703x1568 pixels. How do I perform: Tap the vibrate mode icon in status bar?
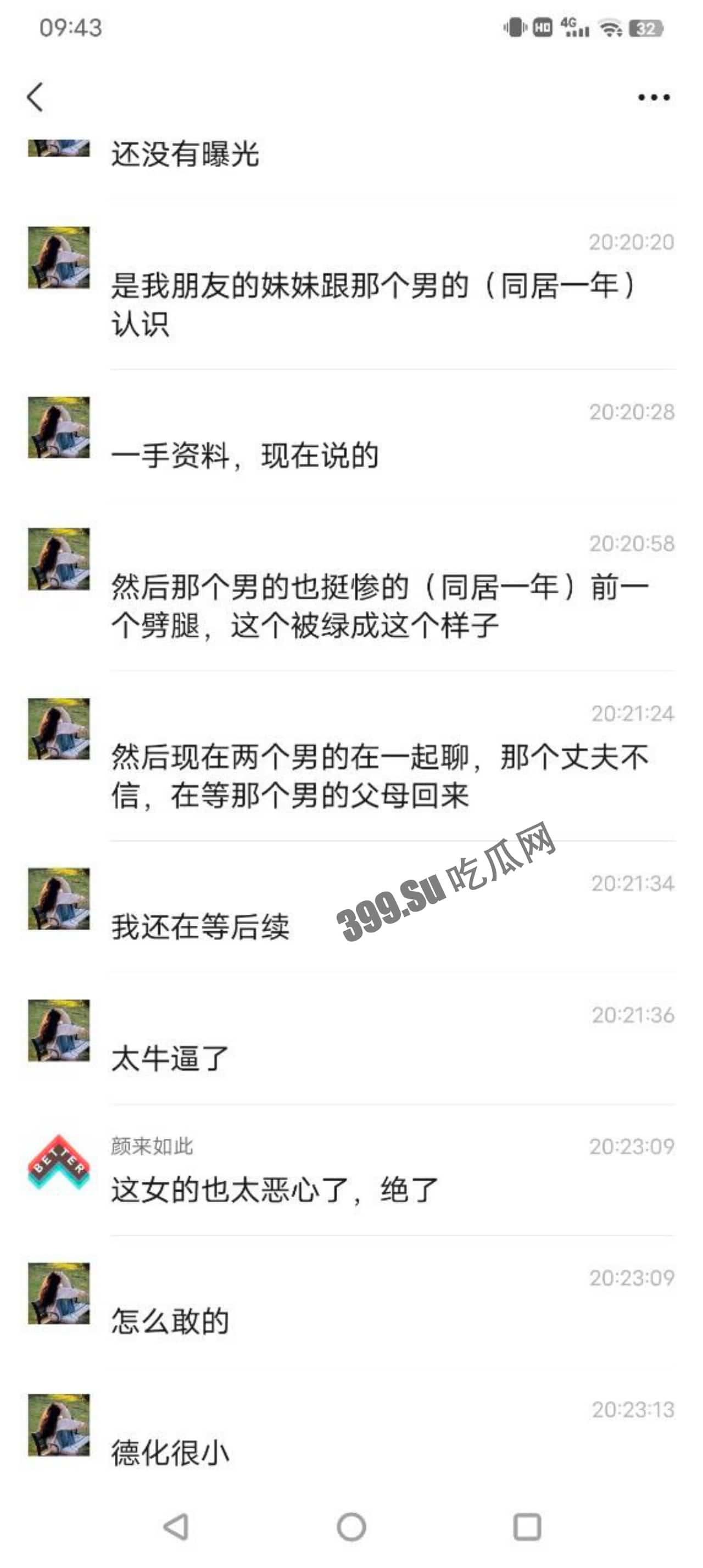514,27
